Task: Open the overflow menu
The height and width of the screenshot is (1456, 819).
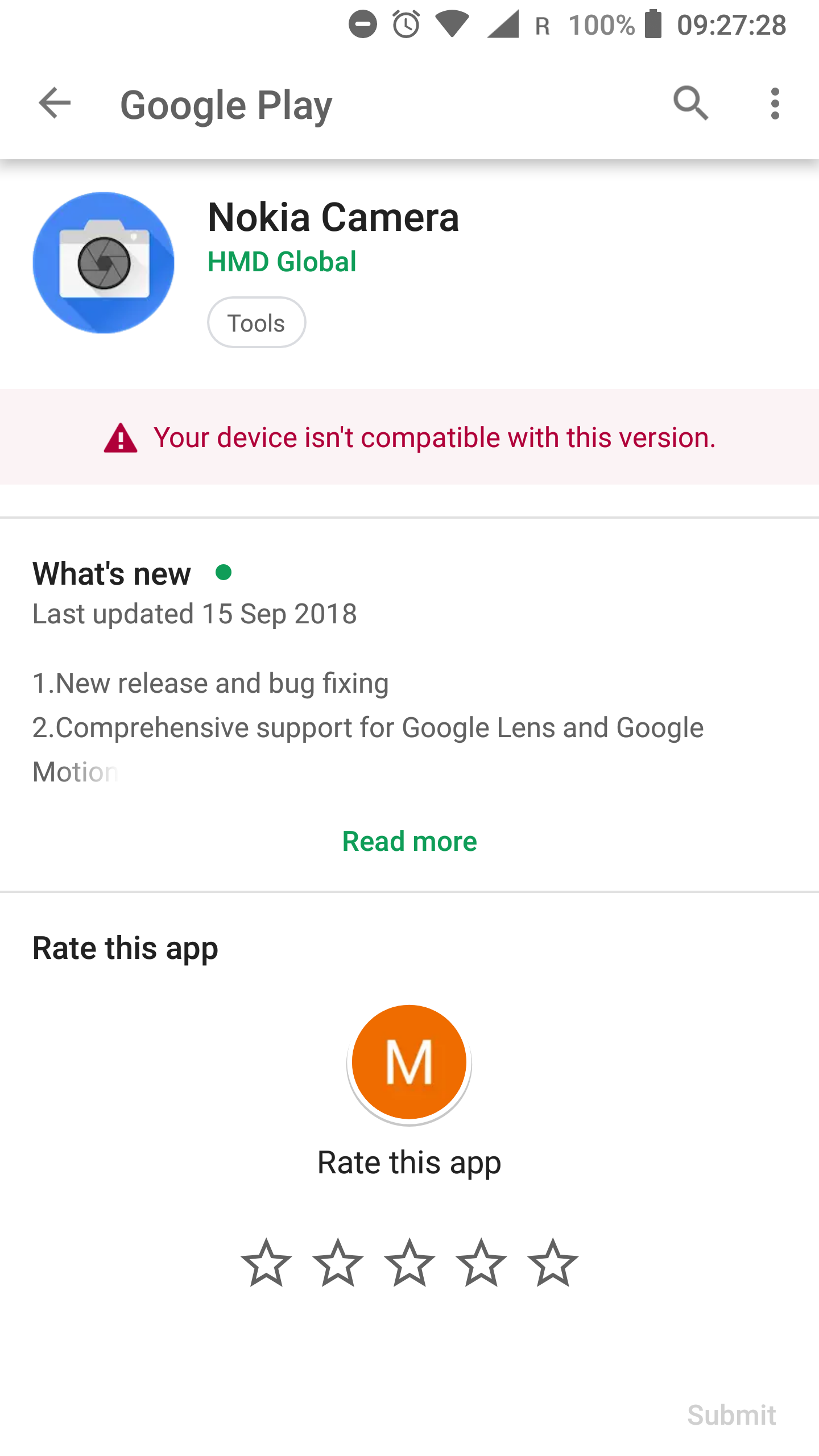Action: coord(775,104)
